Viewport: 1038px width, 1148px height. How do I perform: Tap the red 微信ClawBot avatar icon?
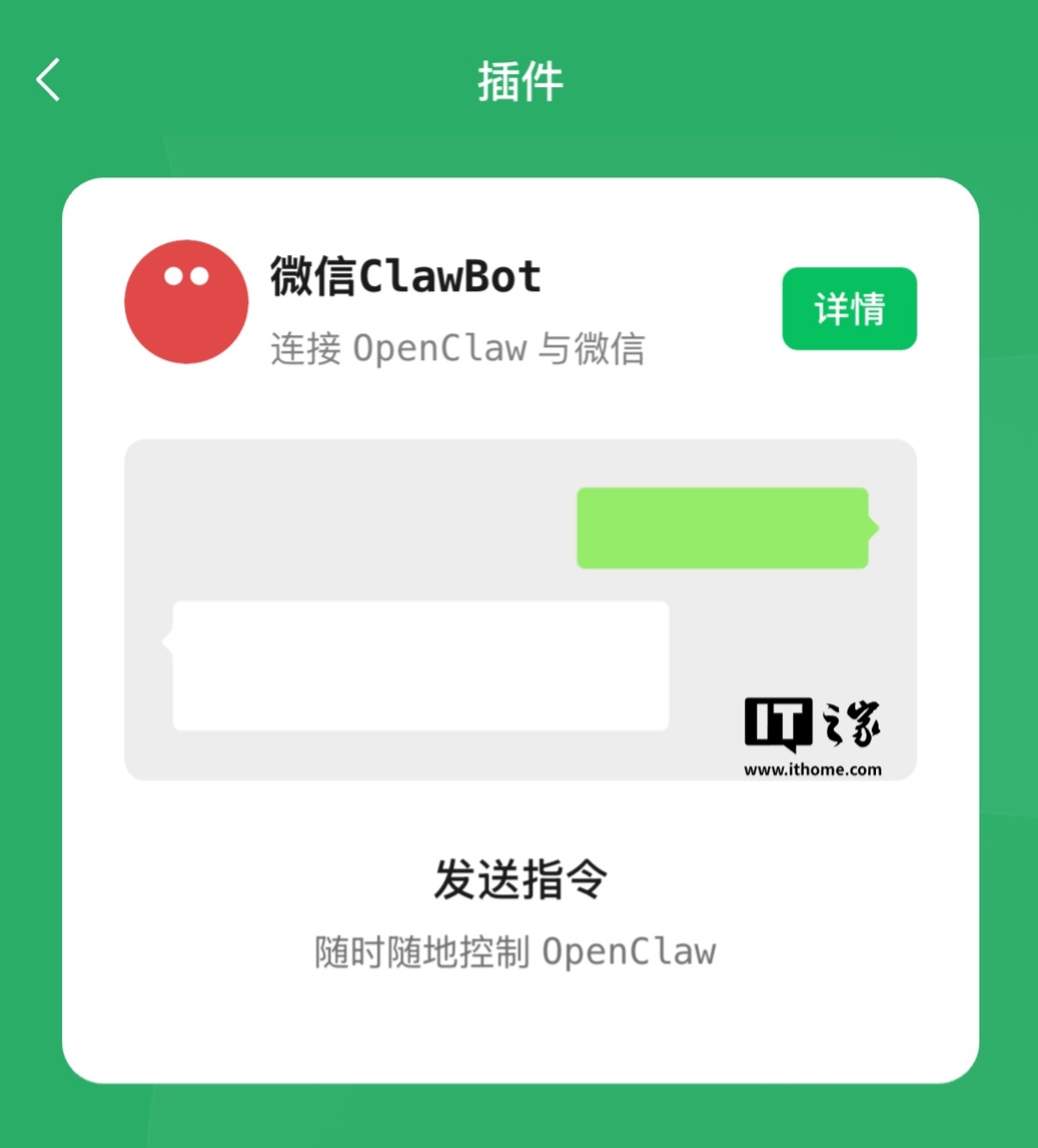pyautogui.click(x=186, y=300)
